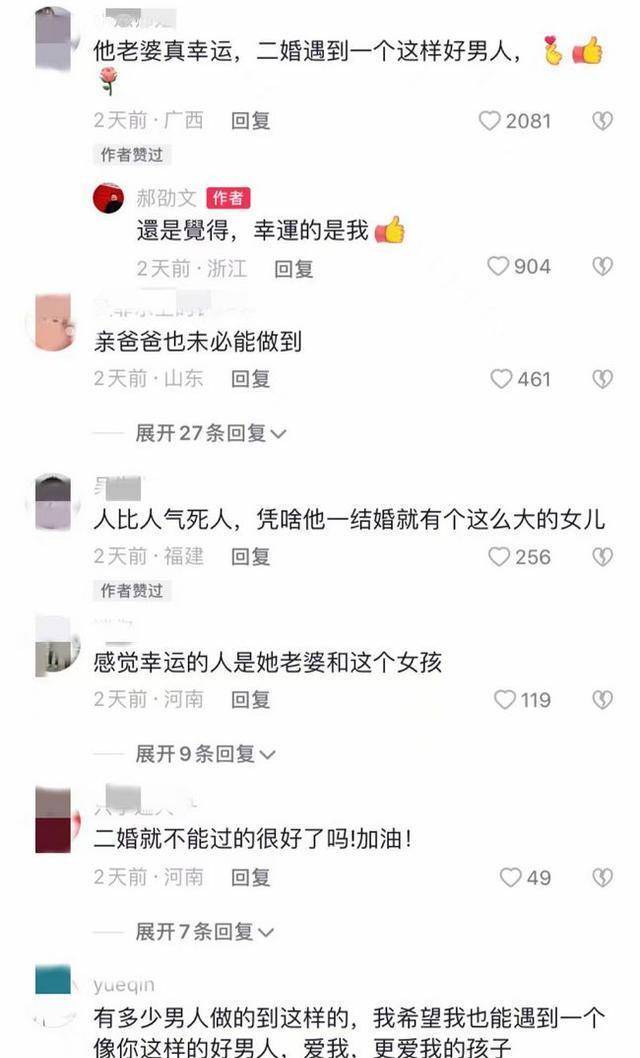Reply to 郝劭文's comment

tap(293, 268)
